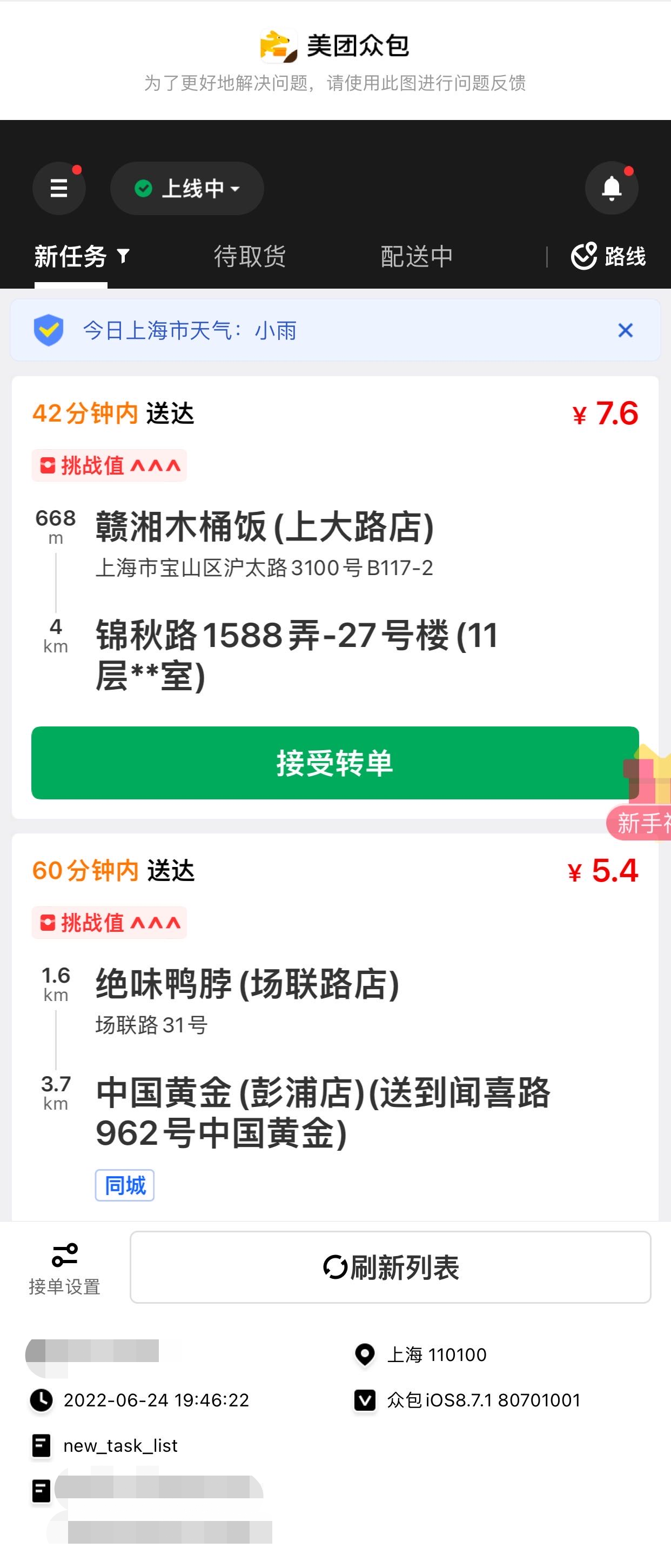This screenshot has height=1568, width=671.
Task: Open the hamburger menu
Action: tap(58, 188)
